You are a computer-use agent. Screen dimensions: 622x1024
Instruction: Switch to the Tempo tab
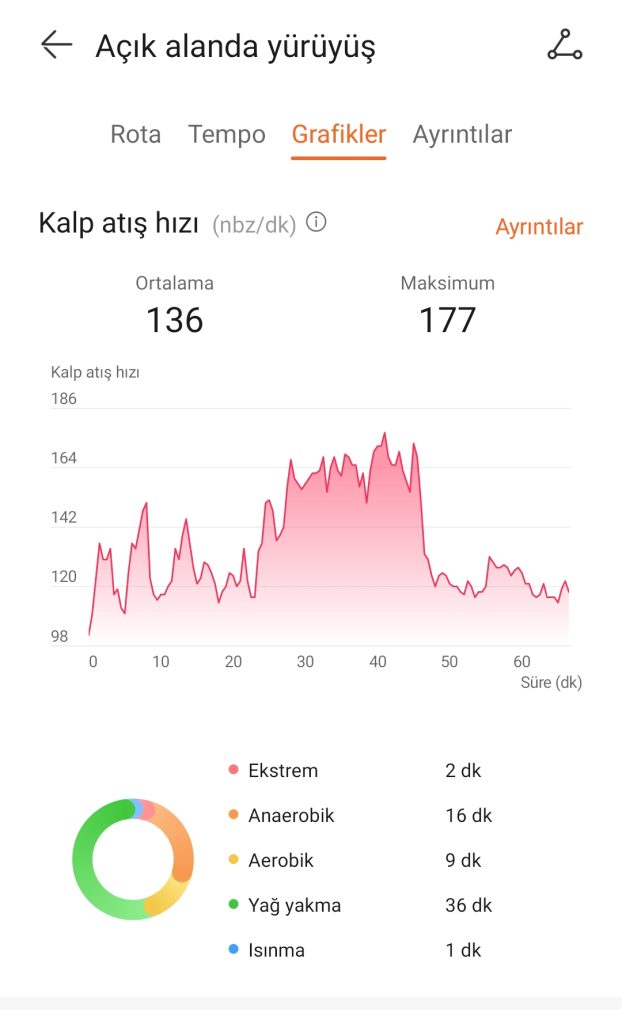click(x=227, y=135)
